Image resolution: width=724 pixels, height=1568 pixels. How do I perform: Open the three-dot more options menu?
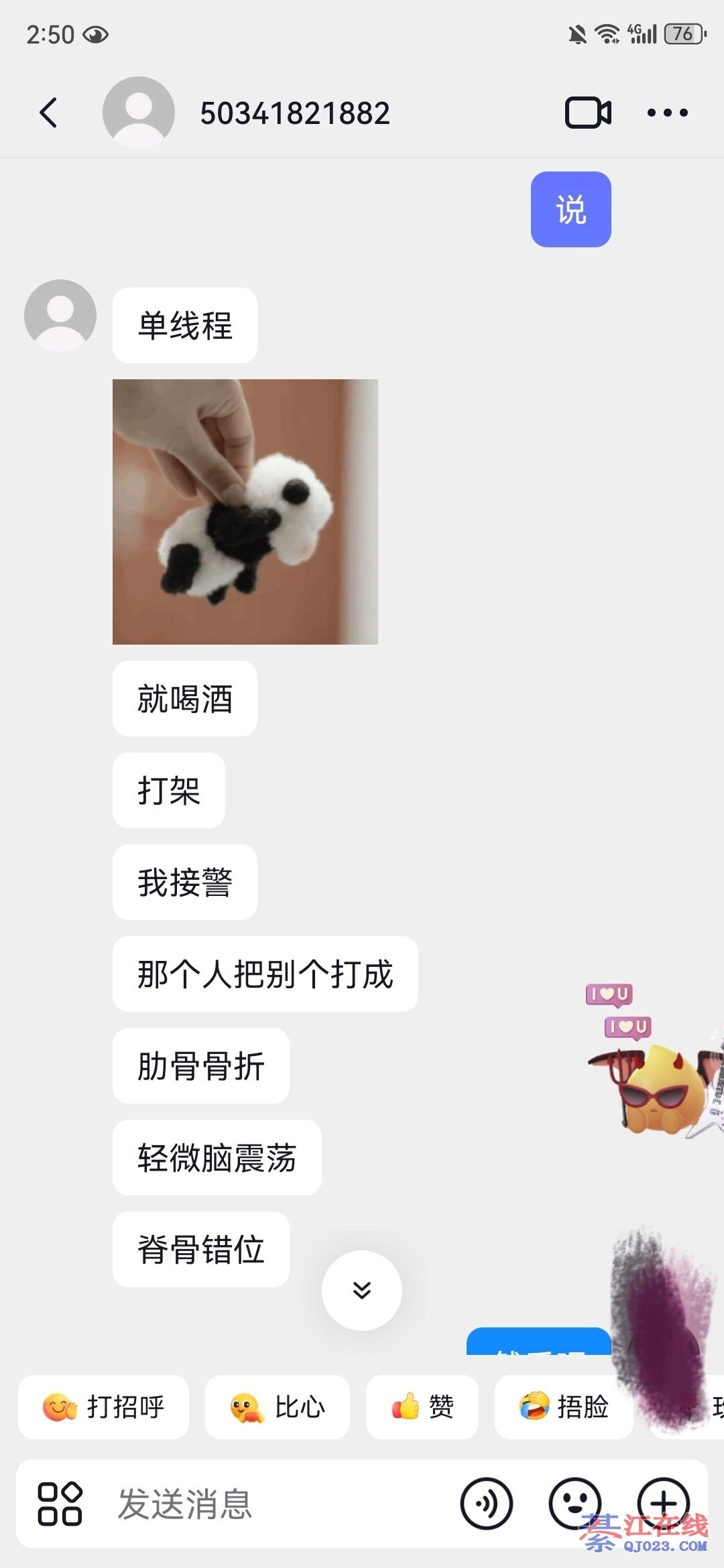667,113
